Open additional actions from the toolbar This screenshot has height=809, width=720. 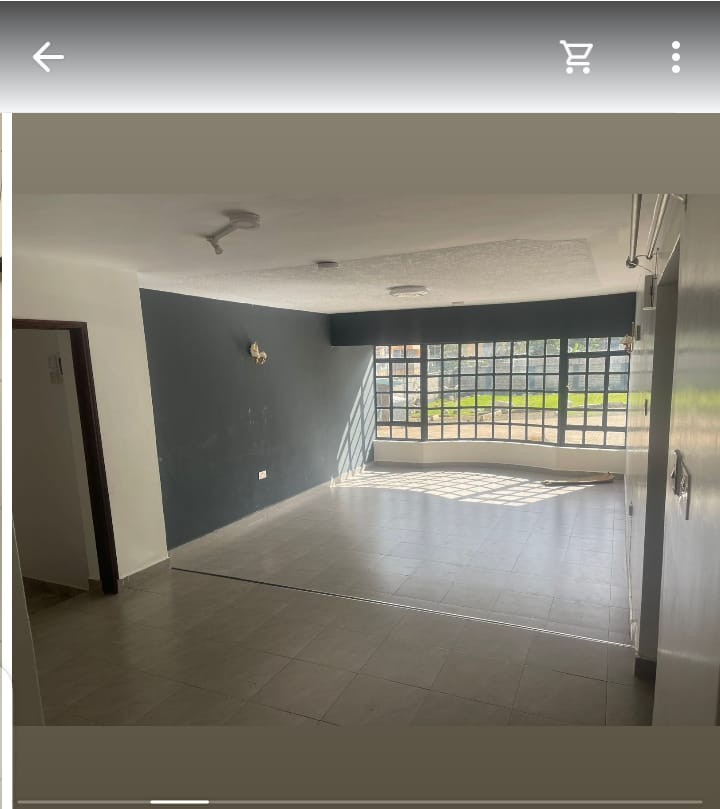(676, 57)
